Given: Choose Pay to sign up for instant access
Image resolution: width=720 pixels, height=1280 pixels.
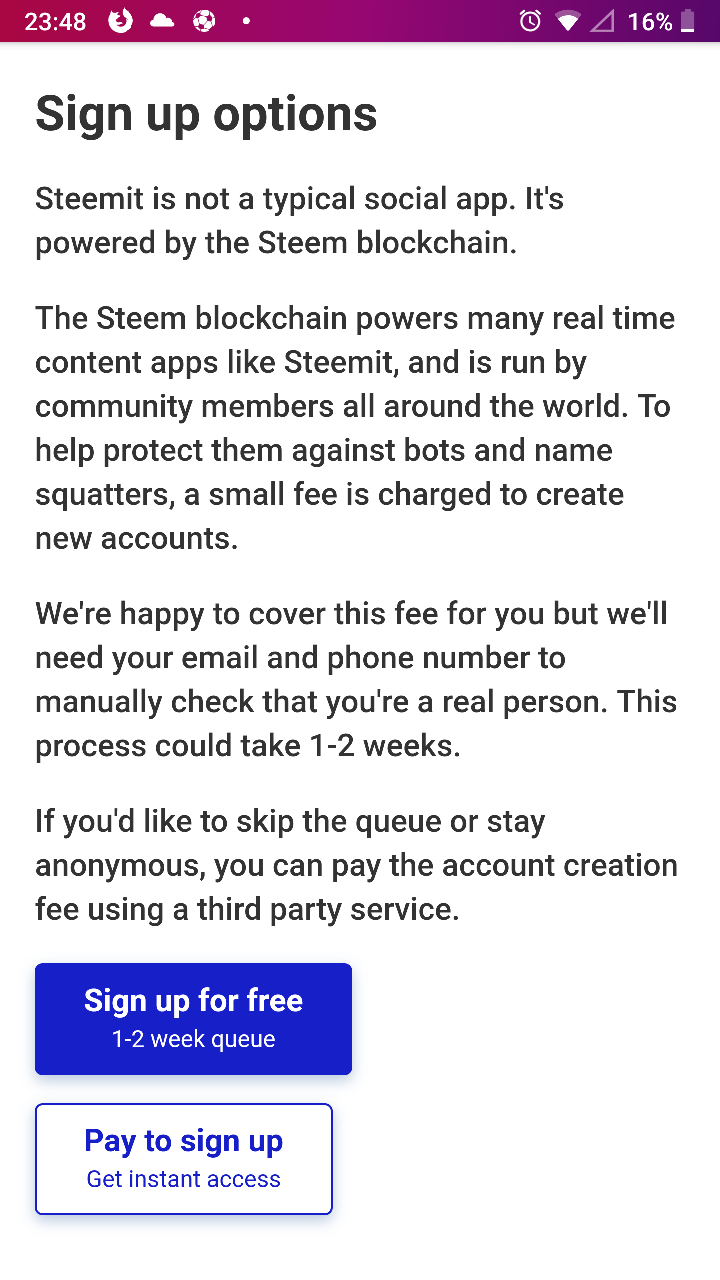Looking at the screenshot, I should tap(184, 1158).
